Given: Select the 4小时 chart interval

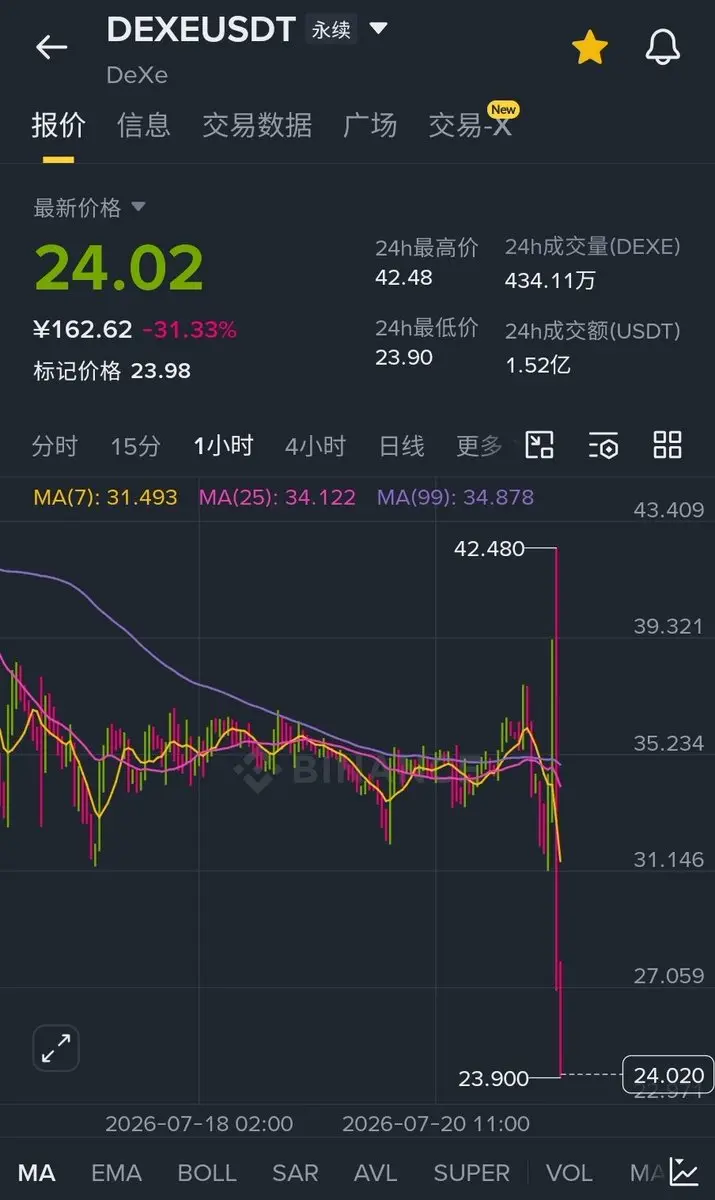Looking at the screenshot, I should pyautogui.click(x=315, y=446).
